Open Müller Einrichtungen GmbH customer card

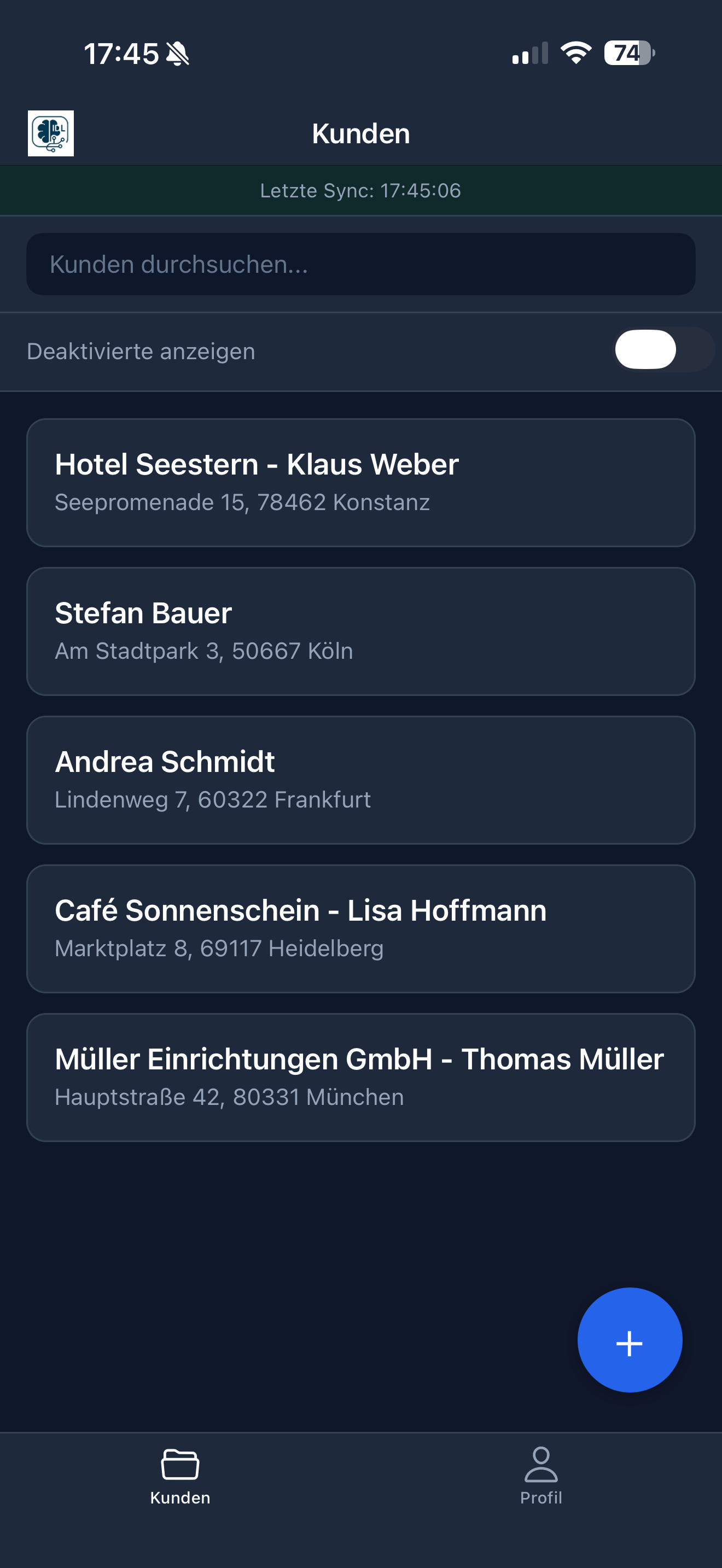(360, 1077)
